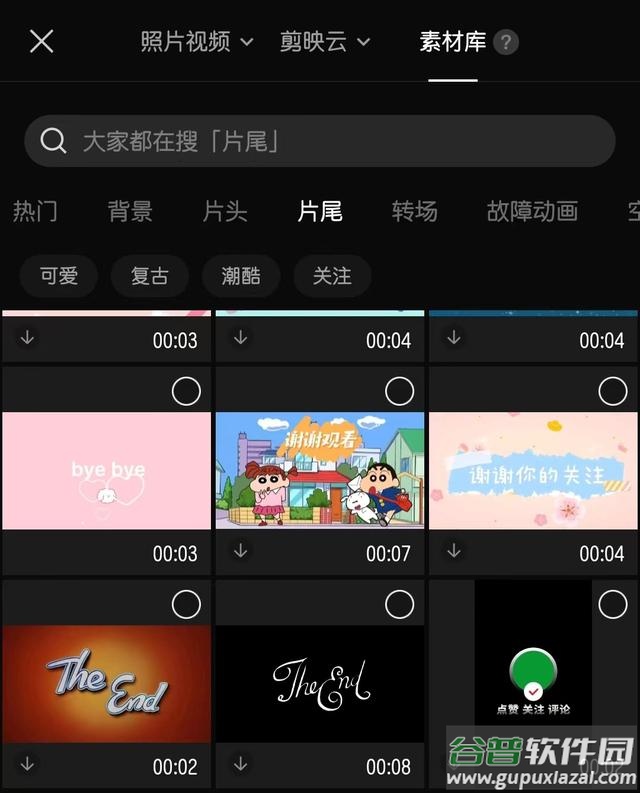Filter by the 复古 chip
640x793 pixels.
pyautogui.click(x=150, y=276)
